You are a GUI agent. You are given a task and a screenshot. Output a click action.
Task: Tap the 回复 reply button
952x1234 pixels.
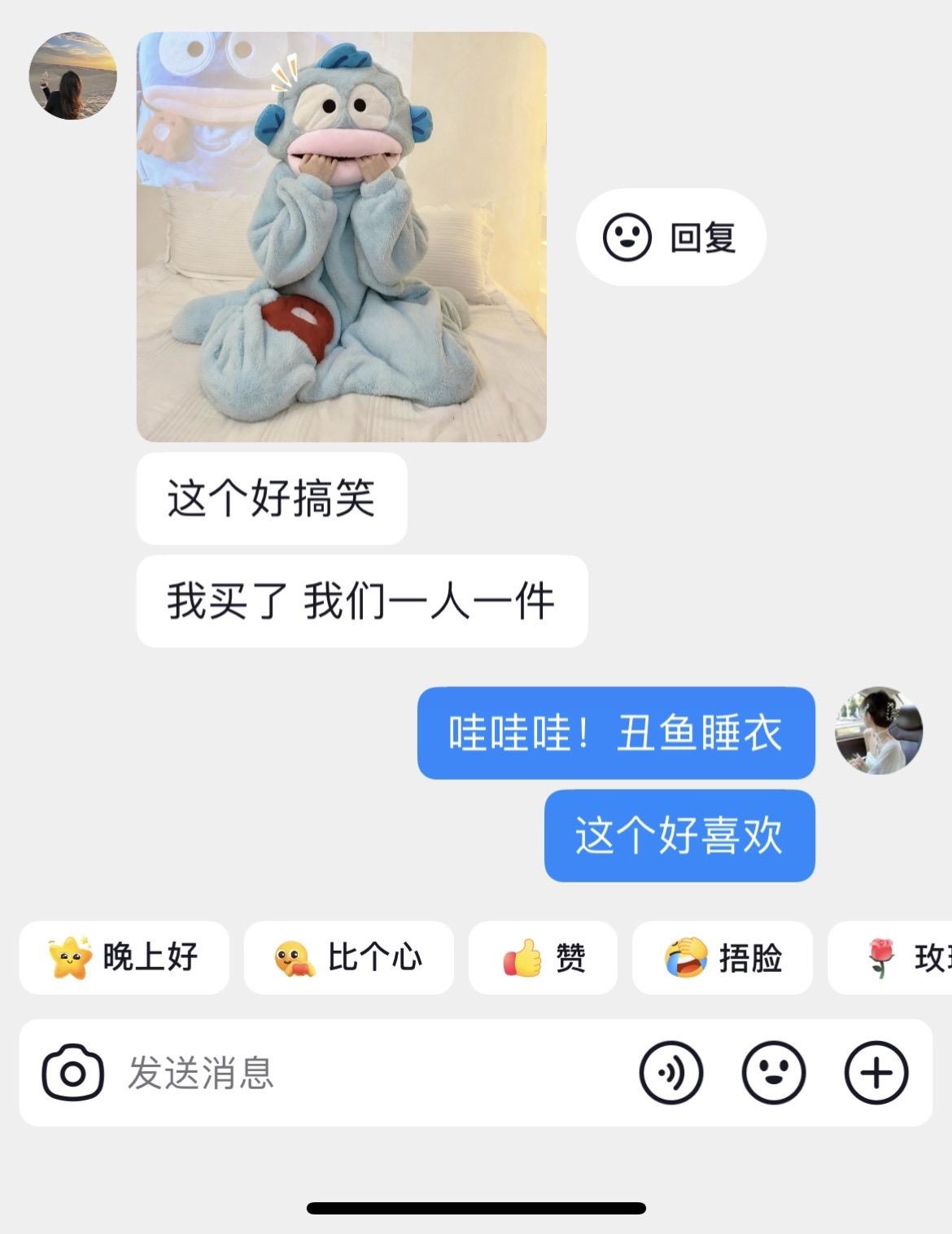[670, 237]
